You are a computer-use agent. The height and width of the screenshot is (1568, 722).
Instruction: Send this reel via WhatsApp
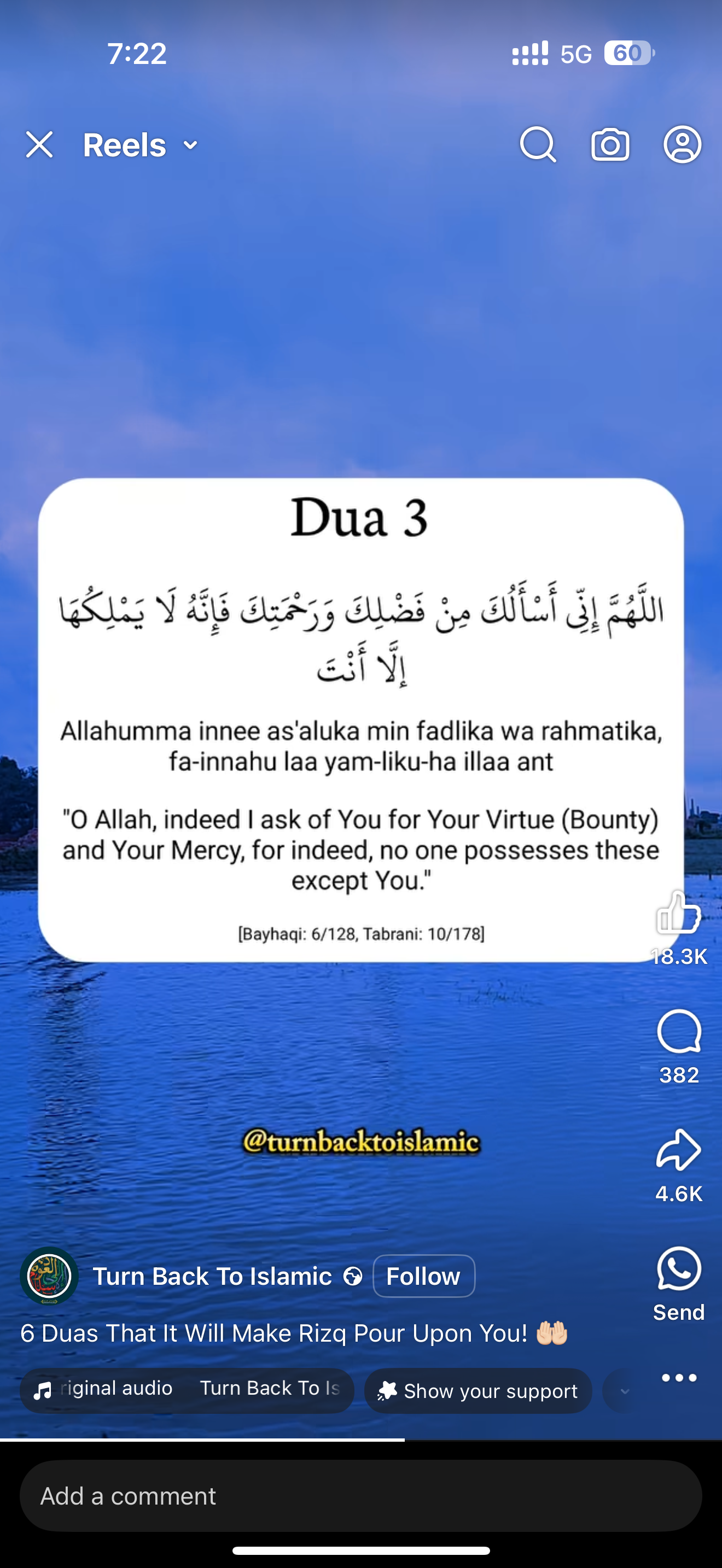click(x=679, y=1269)
